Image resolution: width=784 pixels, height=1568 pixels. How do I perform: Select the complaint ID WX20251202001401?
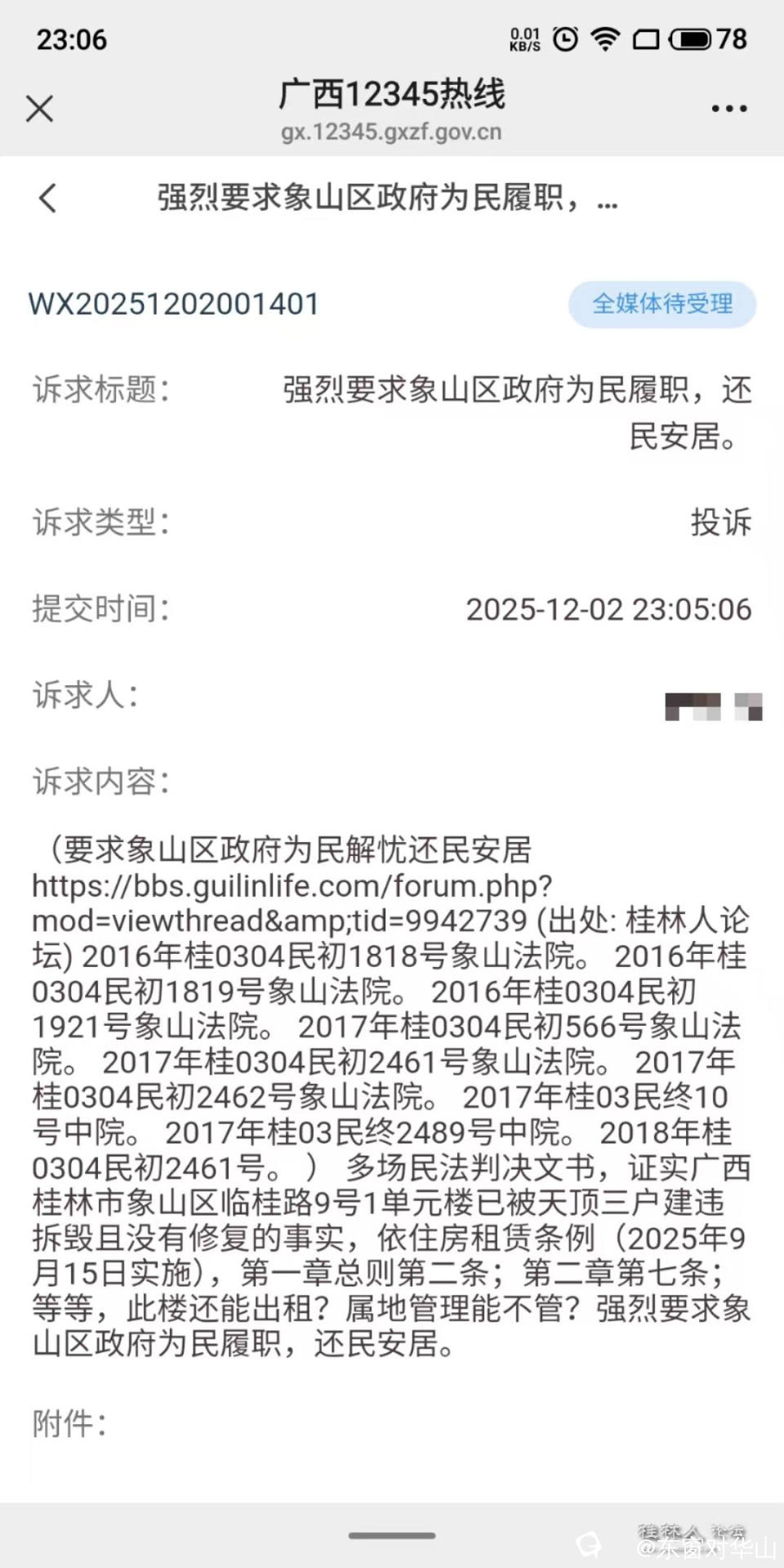[174, 305]
